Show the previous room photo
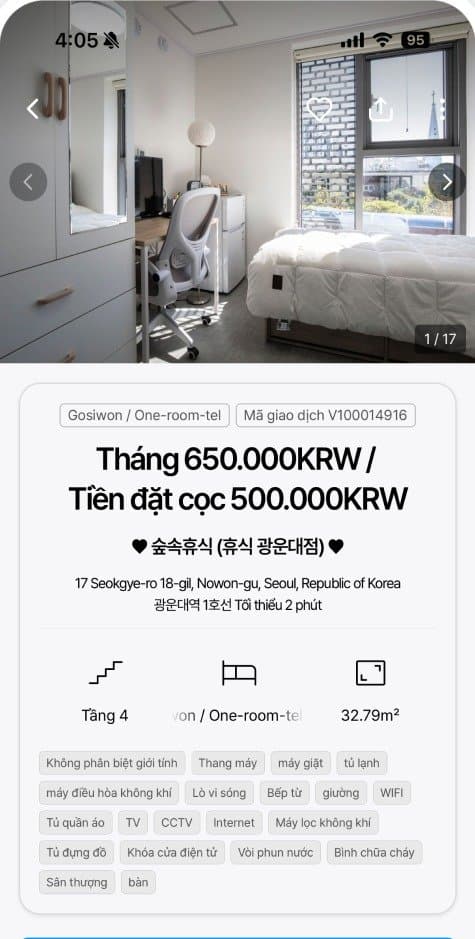Viewport: 475px width, 939px height. pyautogui.click(x=28, y=182)
